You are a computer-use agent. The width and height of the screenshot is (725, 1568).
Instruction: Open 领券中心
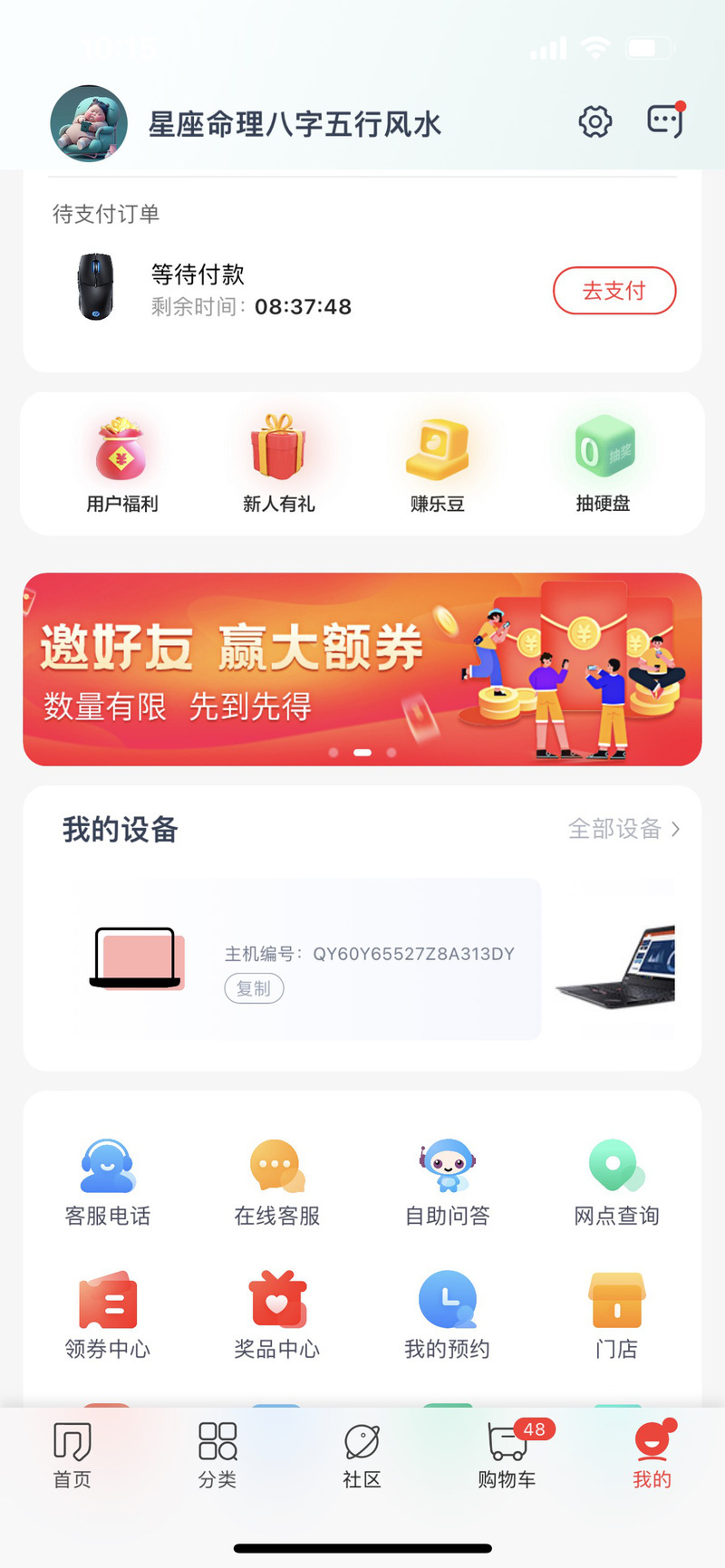coord(108,1316)
